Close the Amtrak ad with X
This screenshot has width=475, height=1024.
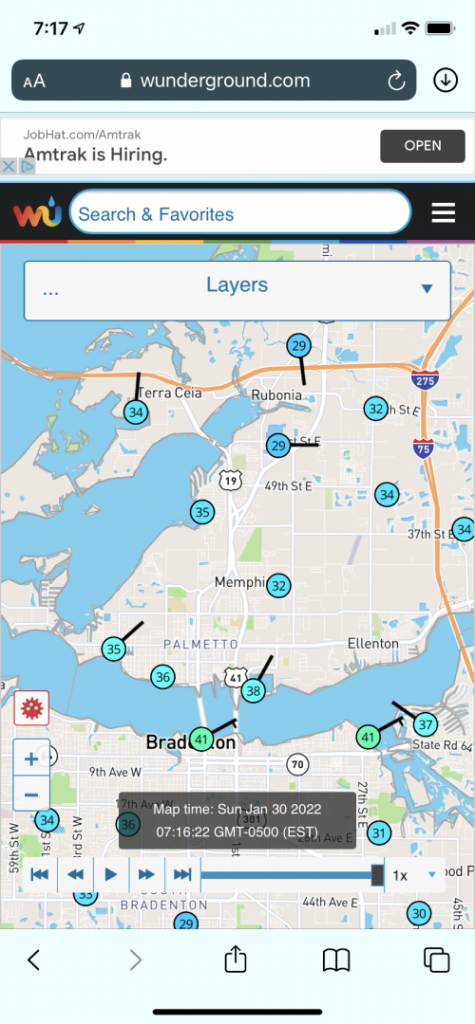point(8,167)
